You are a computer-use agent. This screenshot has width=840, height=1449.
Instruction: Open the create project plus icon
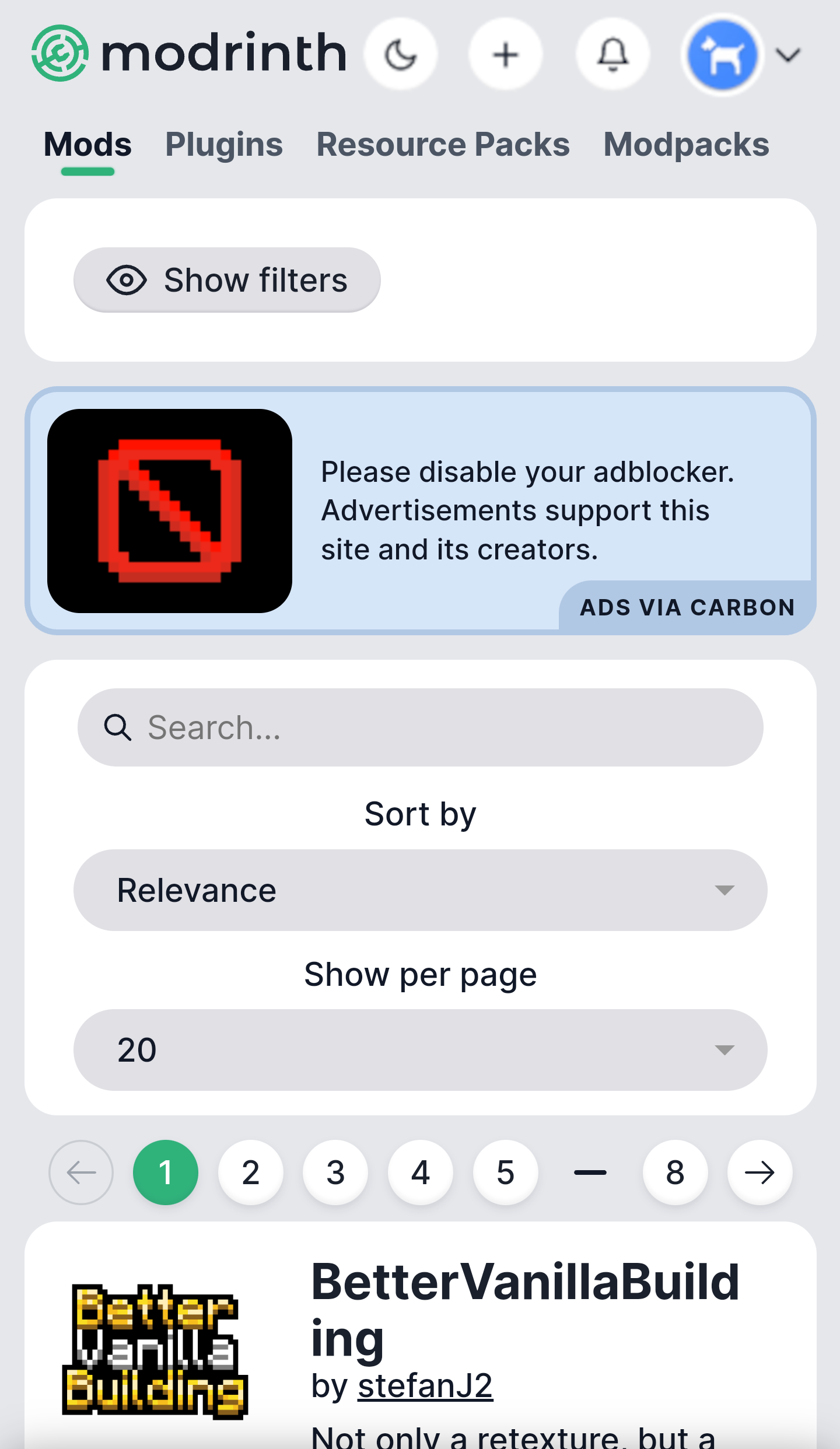click(x=506, y=54)
